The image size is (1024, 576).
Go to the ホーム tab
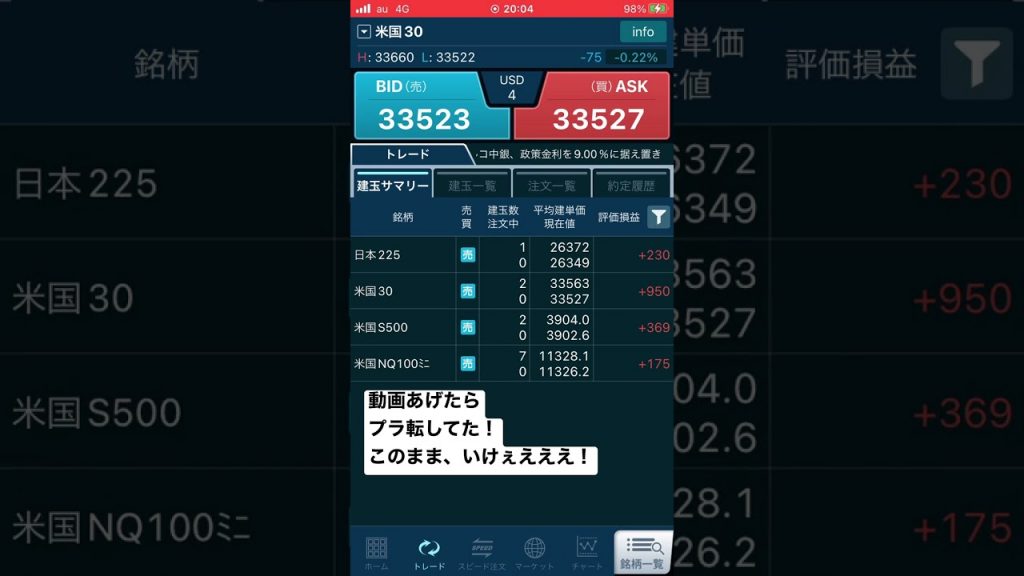[376, 553]
